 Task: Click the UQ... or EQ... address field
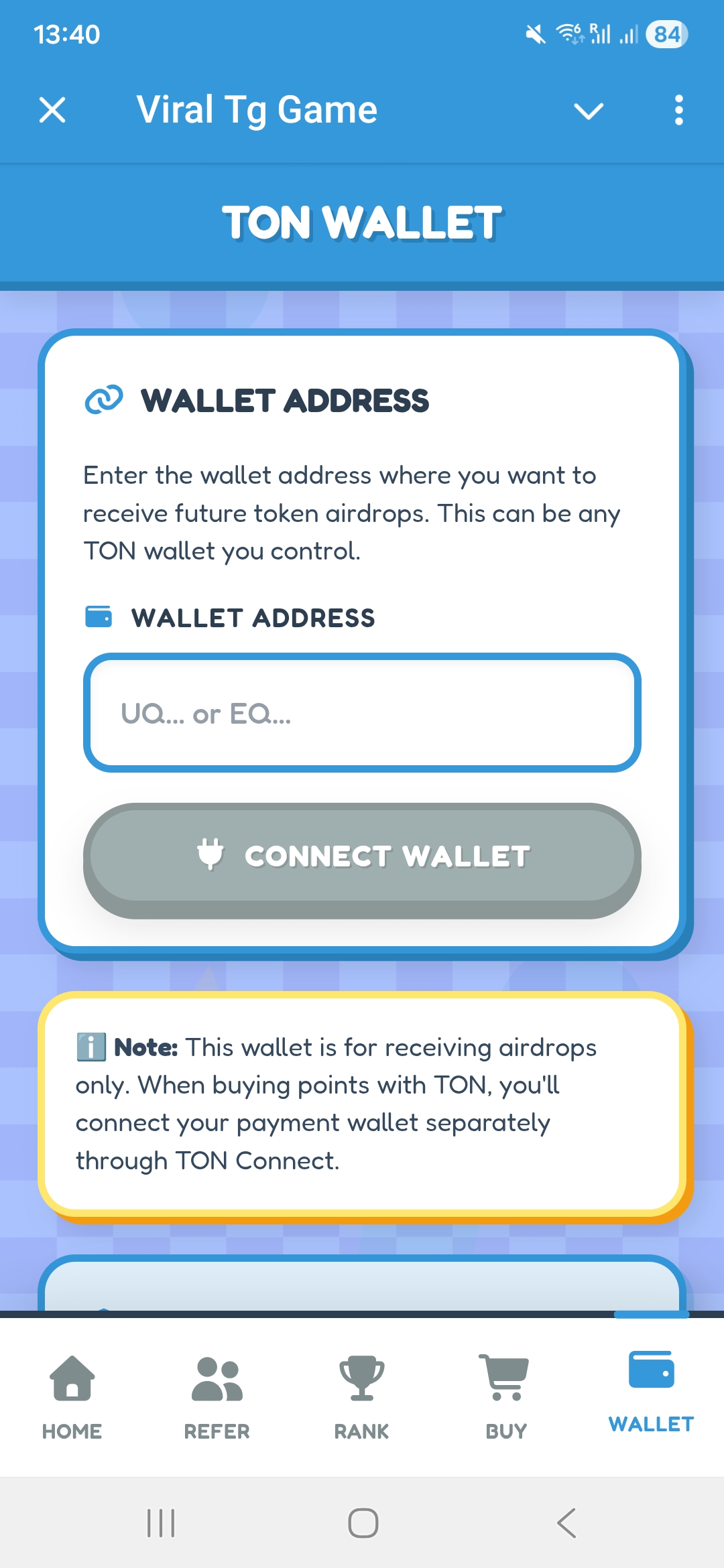pyautogui.click(x=362, y=714)
